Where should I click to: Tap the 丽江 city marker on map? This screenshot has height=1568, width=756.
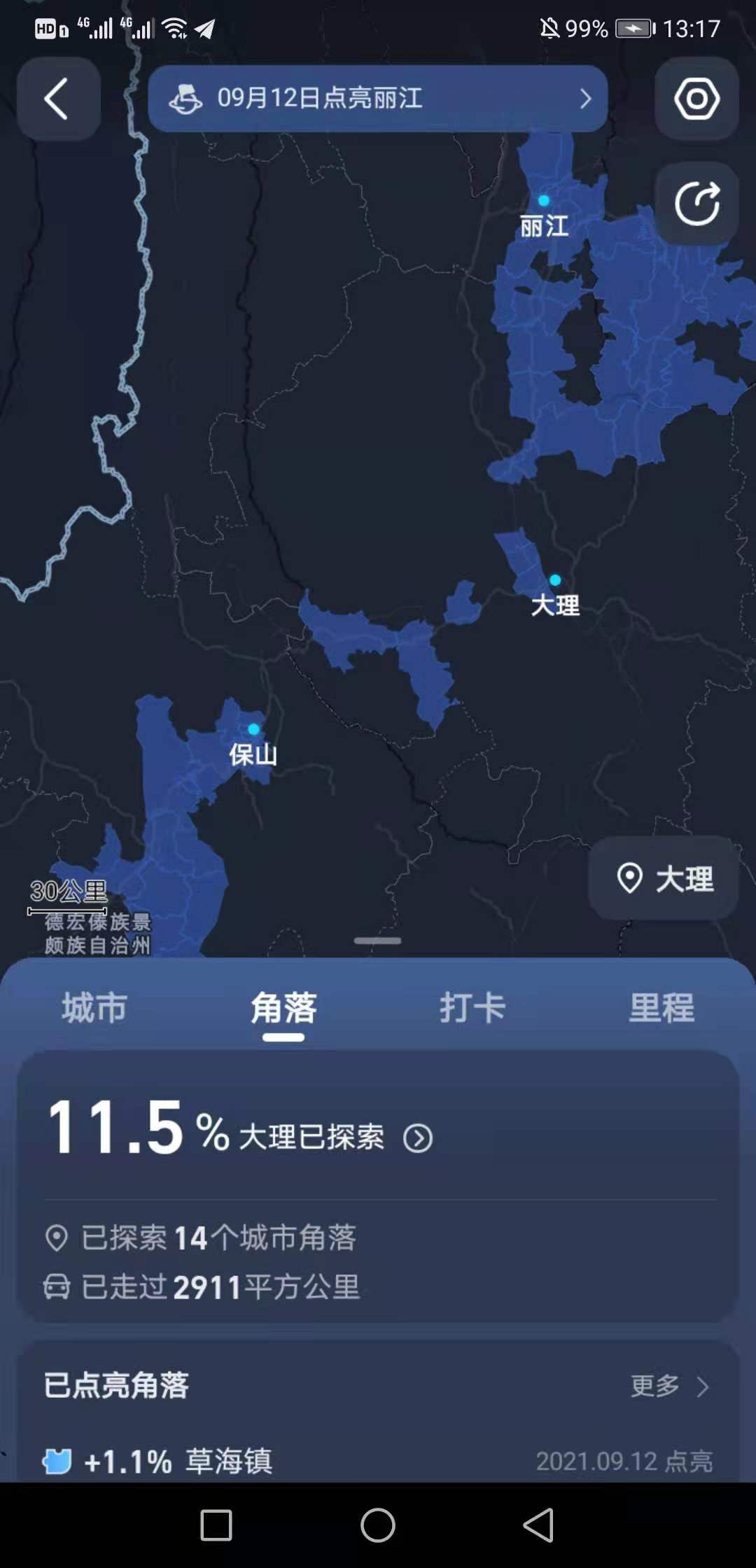coord(543,202)
